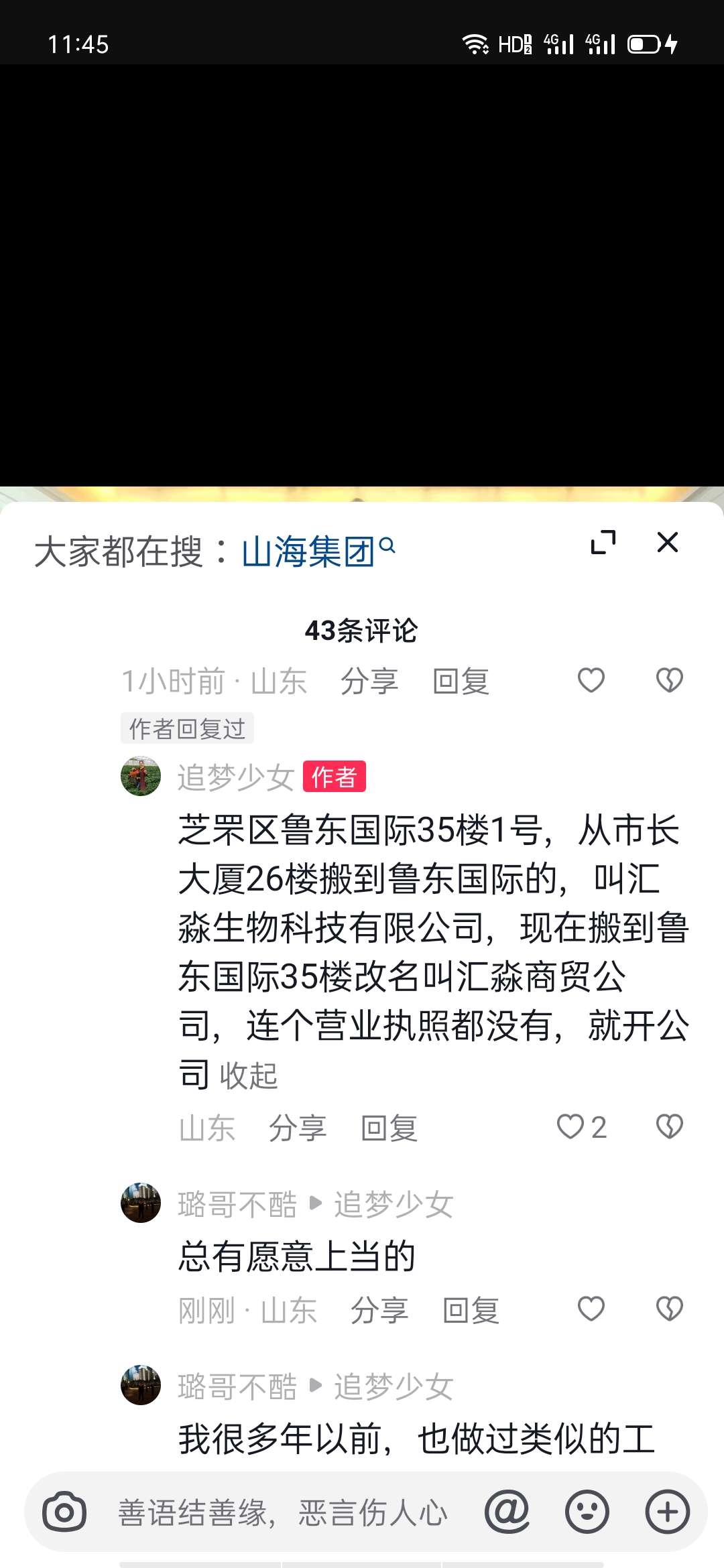The image size is (724, 1568).
Task: Like the comment posted 1小时前
Action: tap(591, 680)
